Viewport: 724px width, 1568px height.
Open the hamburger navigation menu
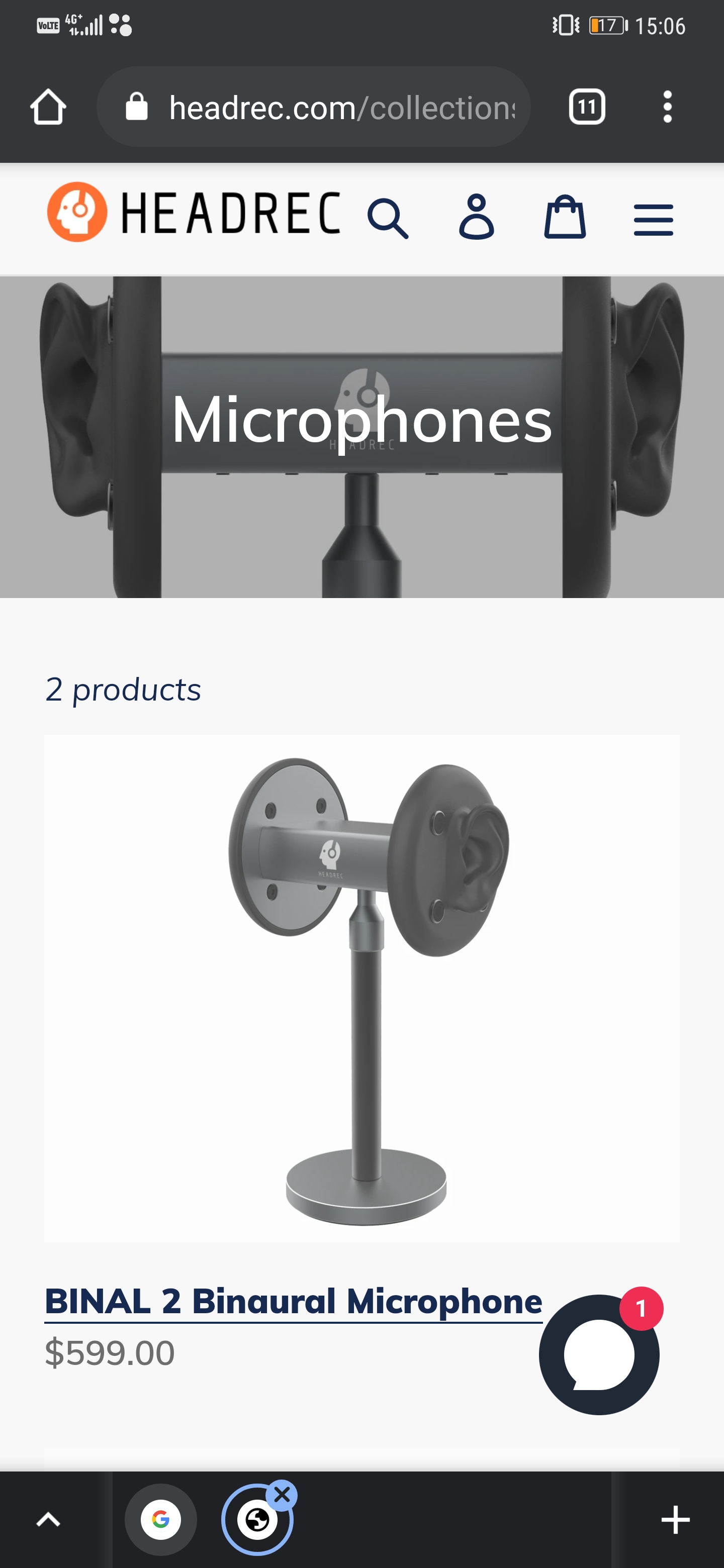(653, 219)
